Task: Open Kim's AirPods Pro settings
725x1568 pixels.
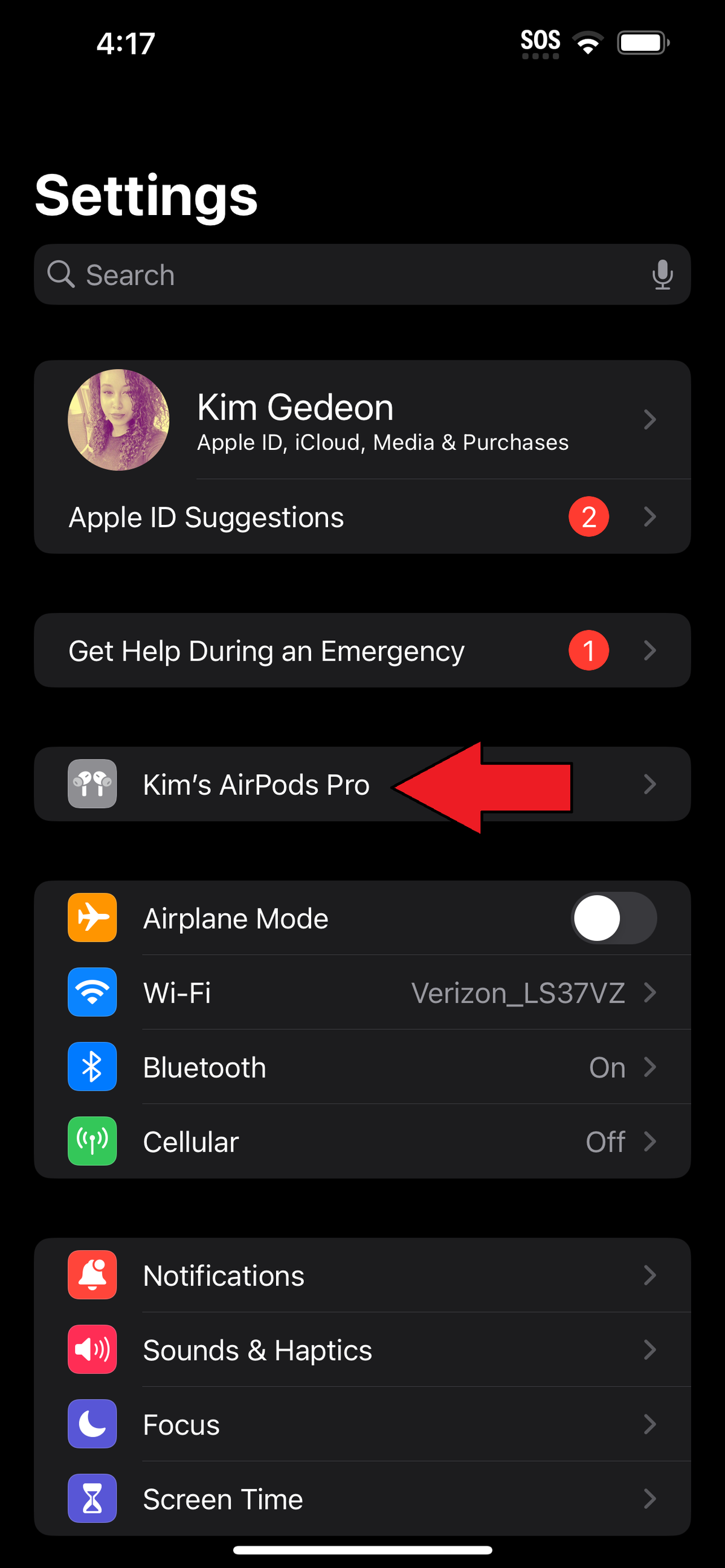Action: [x=256, y=785]
